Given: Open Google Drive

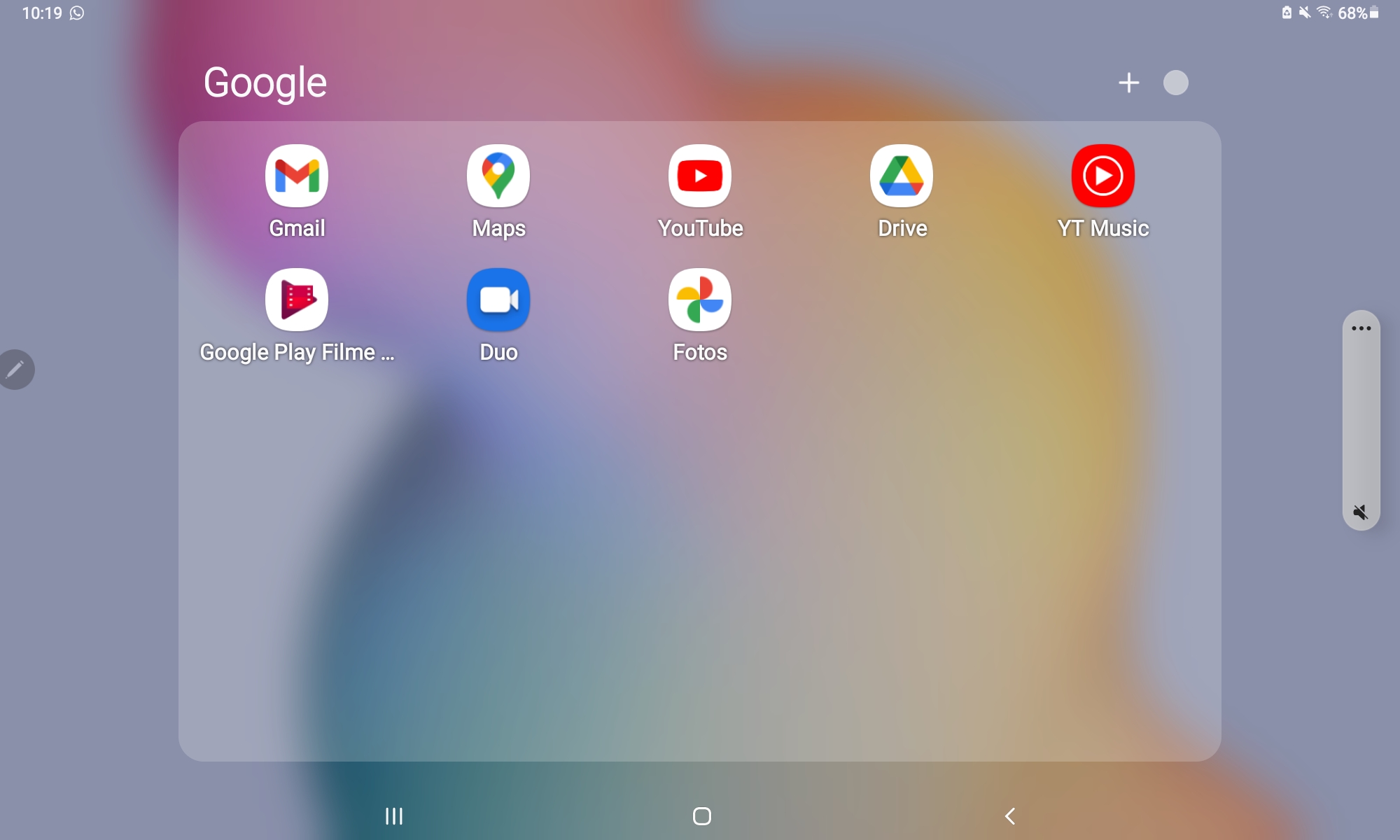Looking at the screenshot, I should click(x=902, y=176).
